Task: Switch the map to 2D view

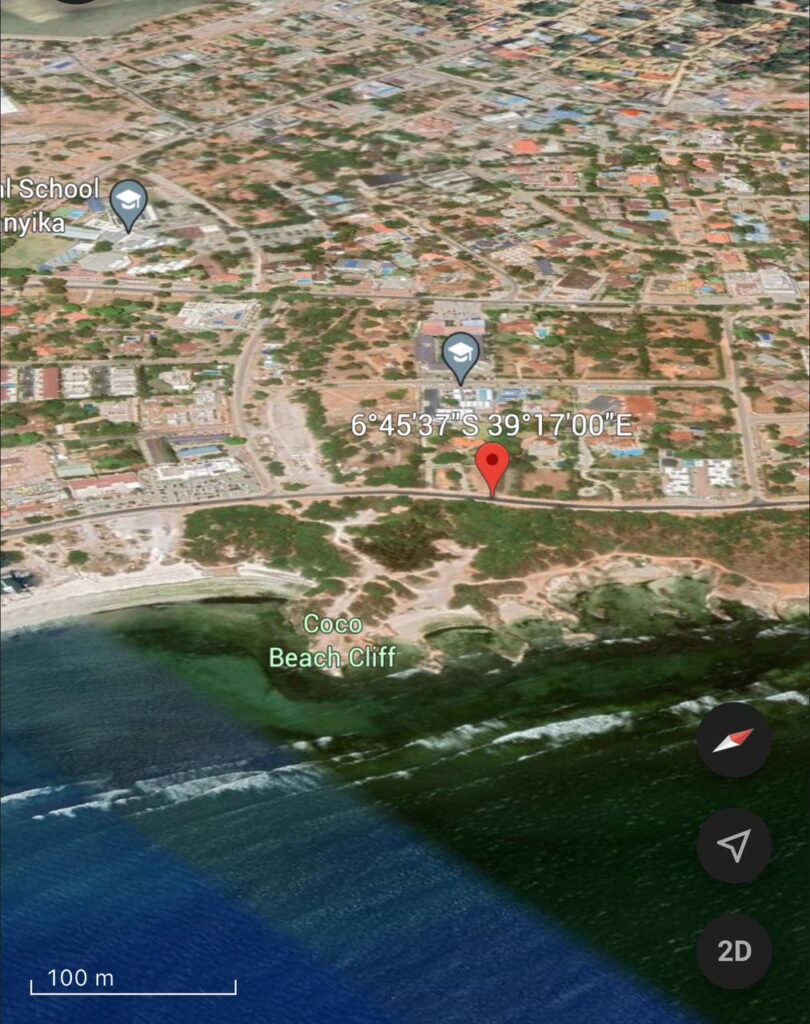Action: click(x=734, y=951)
